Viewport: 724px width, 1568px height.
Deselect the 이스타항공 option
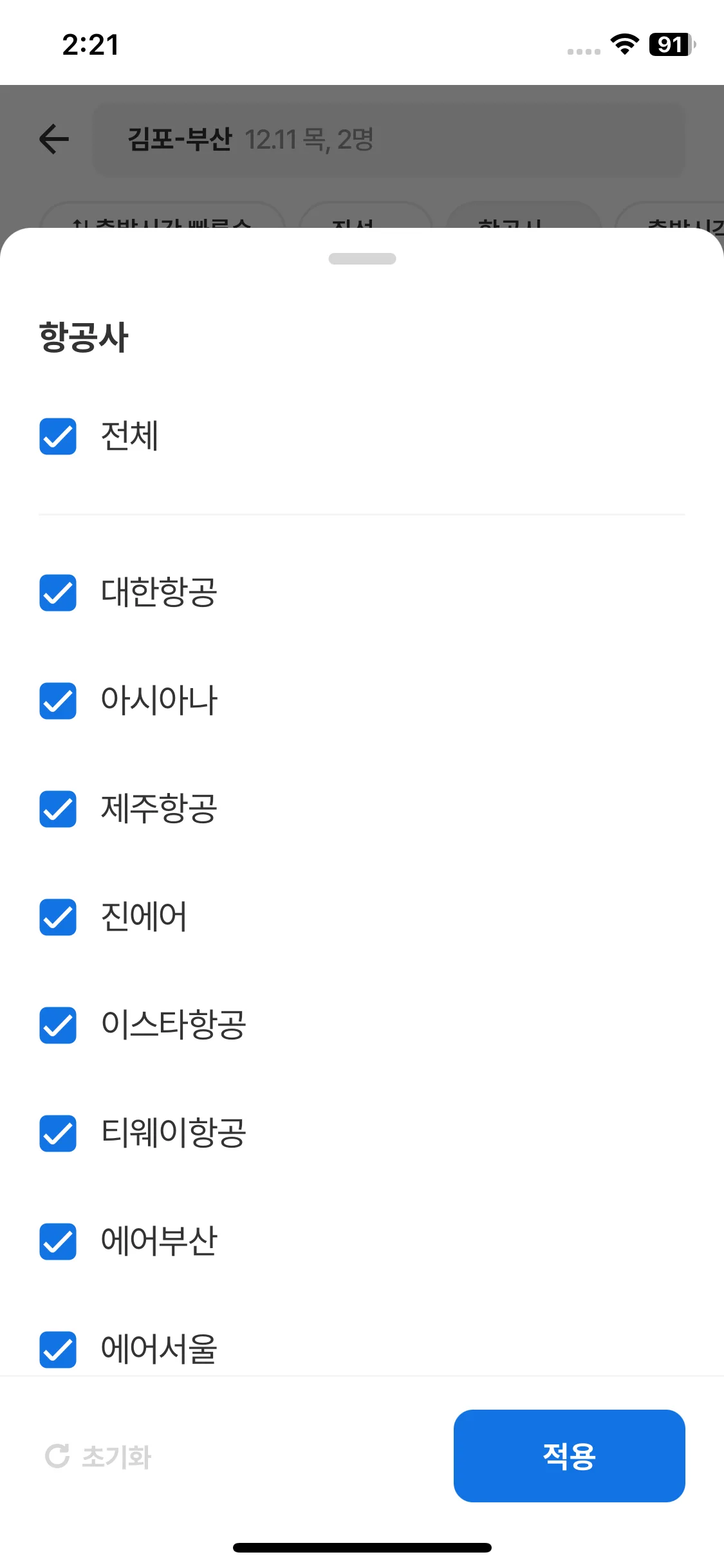(x=58, y=1025)
